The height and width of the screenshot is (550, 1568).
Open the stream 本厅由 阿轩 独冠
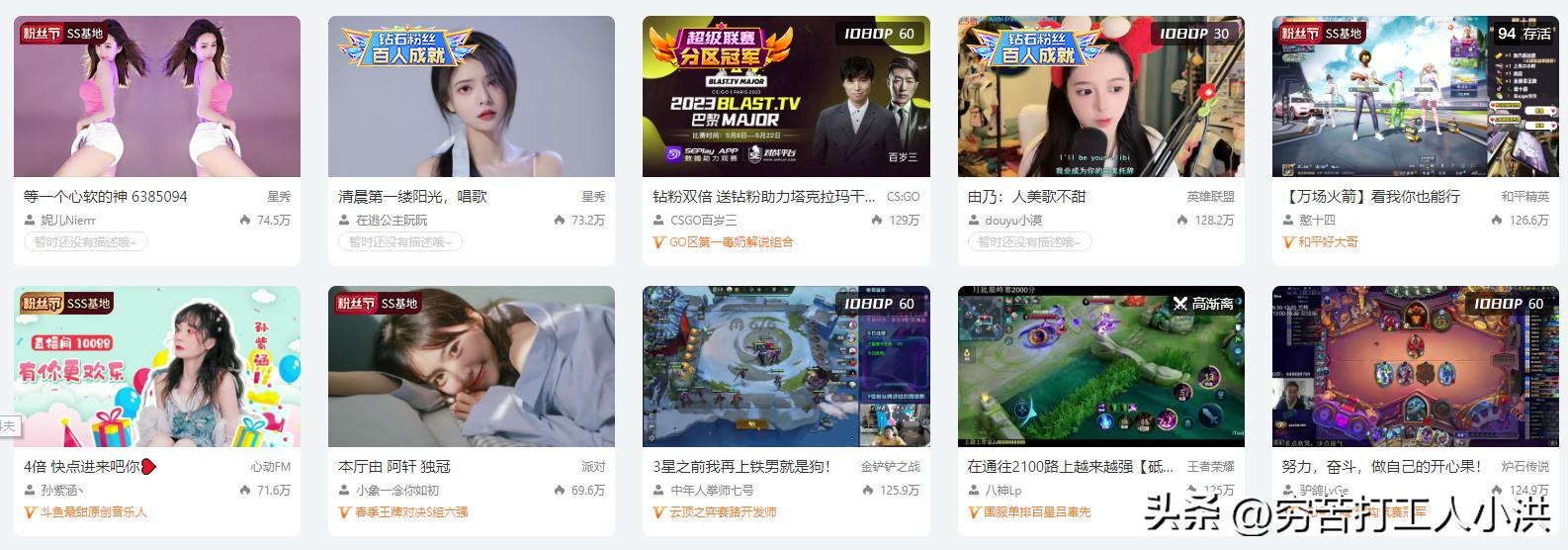point(471,367)
